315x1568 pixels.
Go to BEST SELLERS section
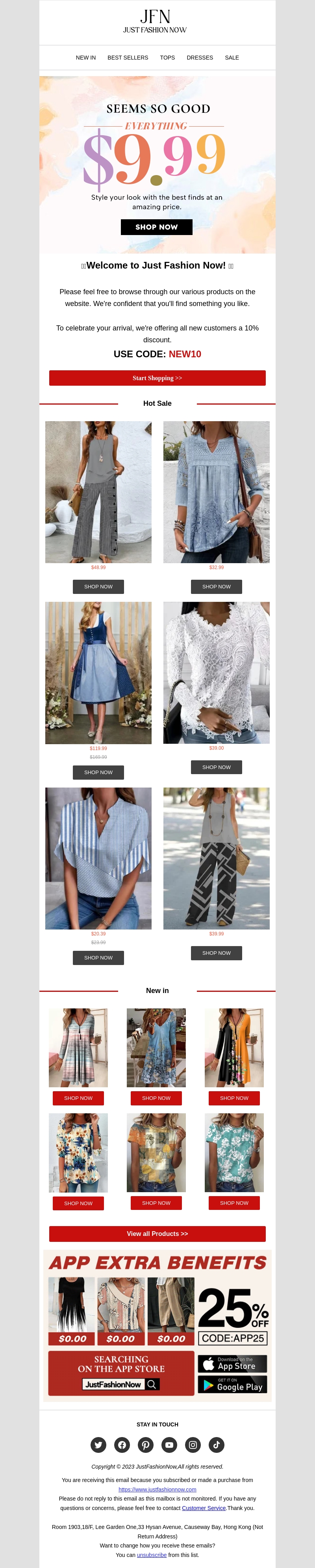point(128,58)
